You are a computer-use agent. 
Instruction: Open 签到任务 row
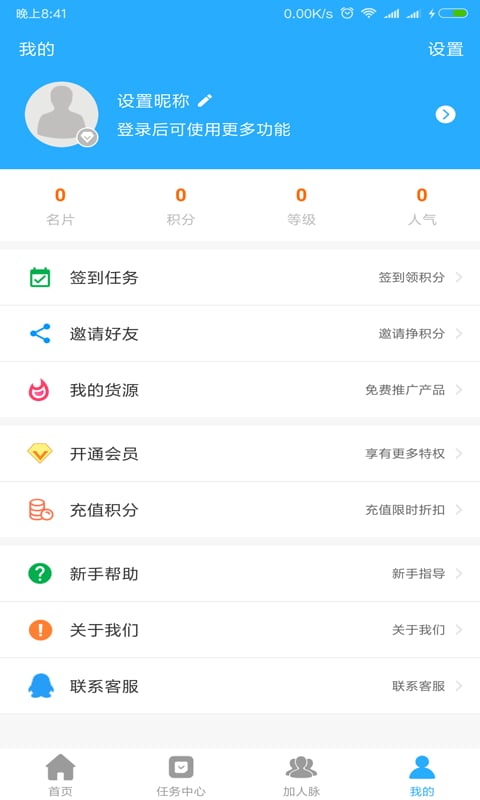pyautogui.click(x=240, y=278)
